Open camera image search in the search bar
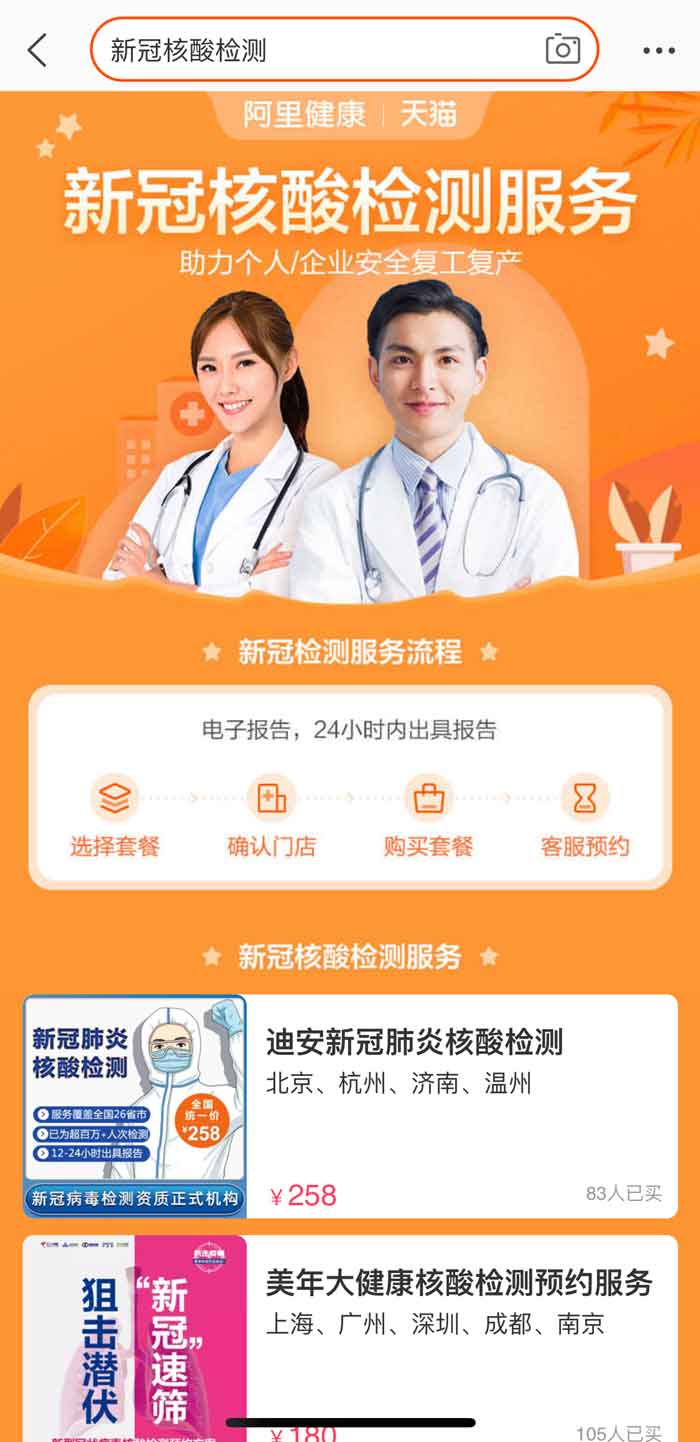 pyautogui.click(x=563, y=49)
